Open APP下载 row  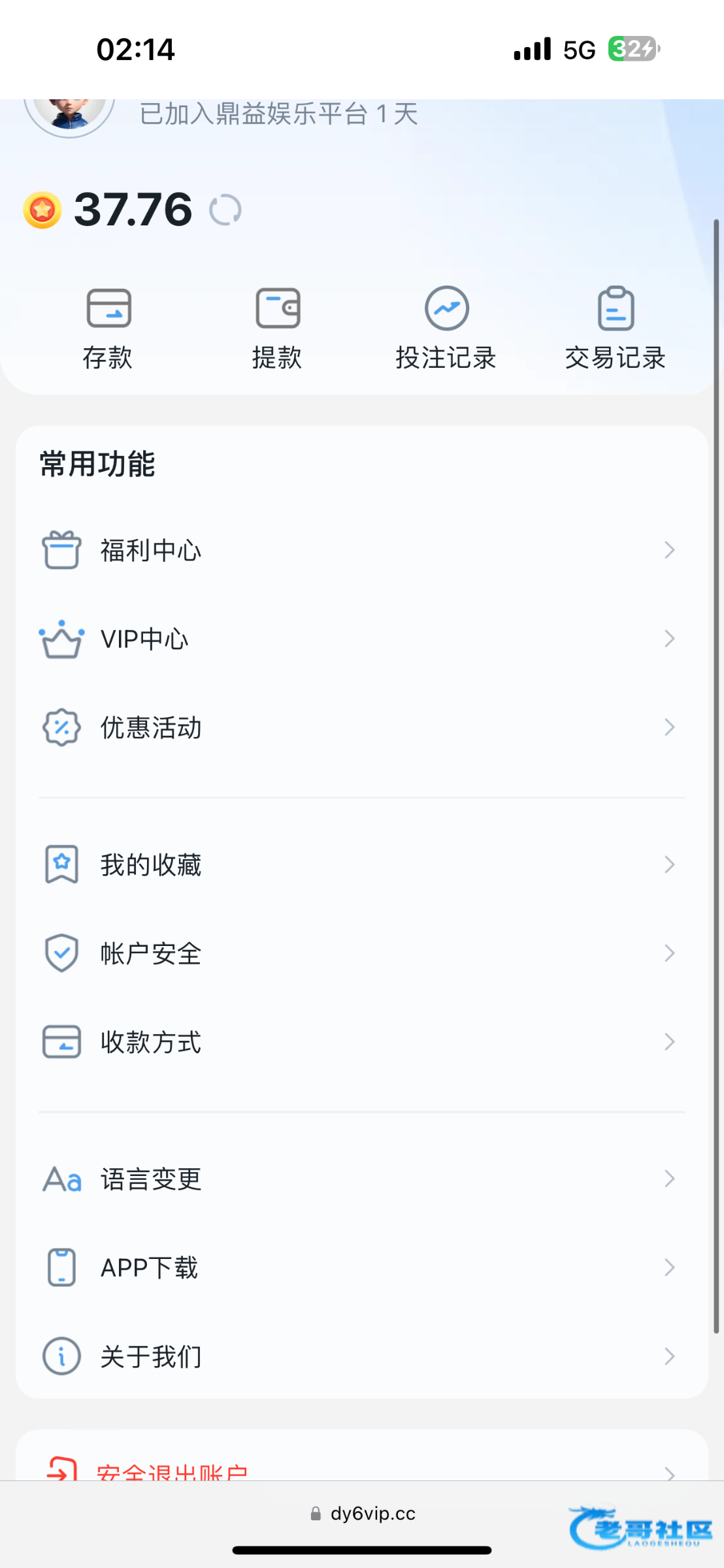362,1267
